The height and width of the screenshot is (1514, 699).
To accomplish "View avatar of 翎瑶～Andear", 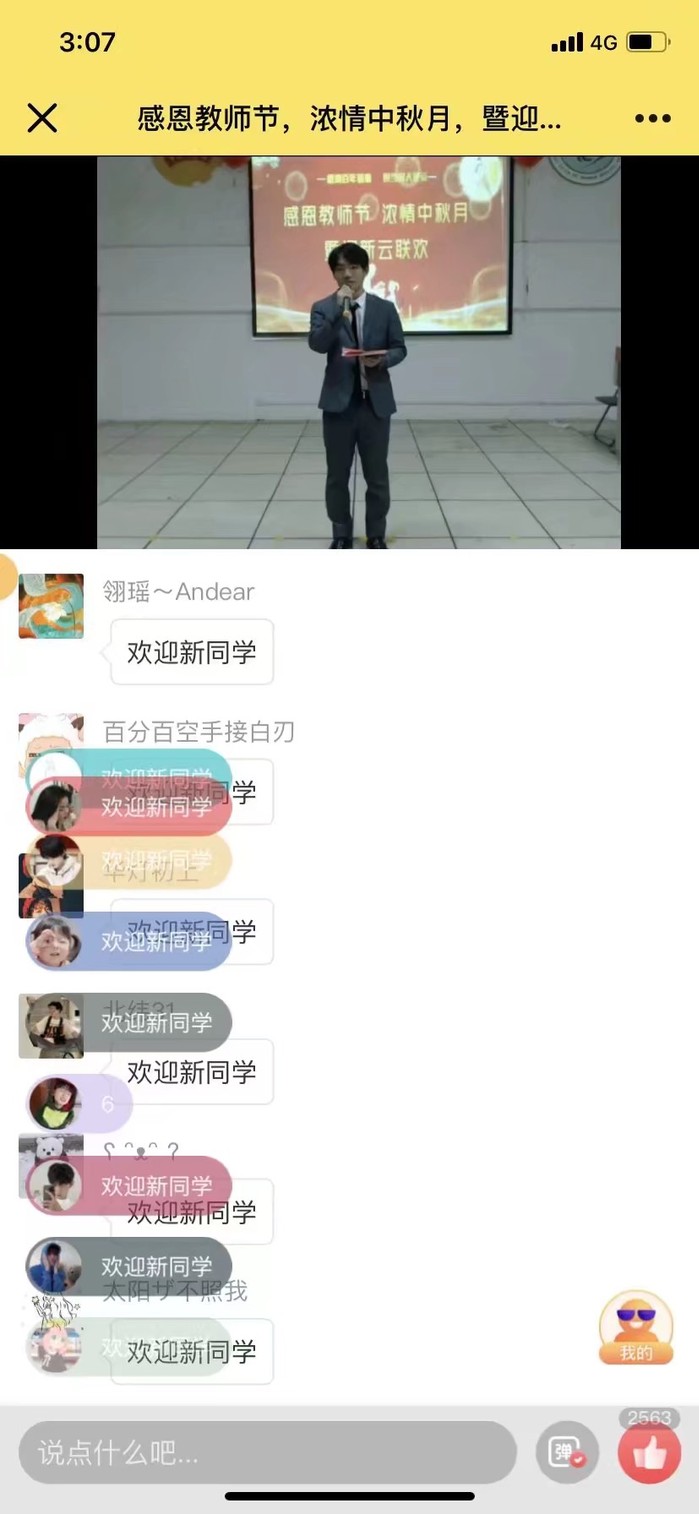I will [x=51, y=606].
